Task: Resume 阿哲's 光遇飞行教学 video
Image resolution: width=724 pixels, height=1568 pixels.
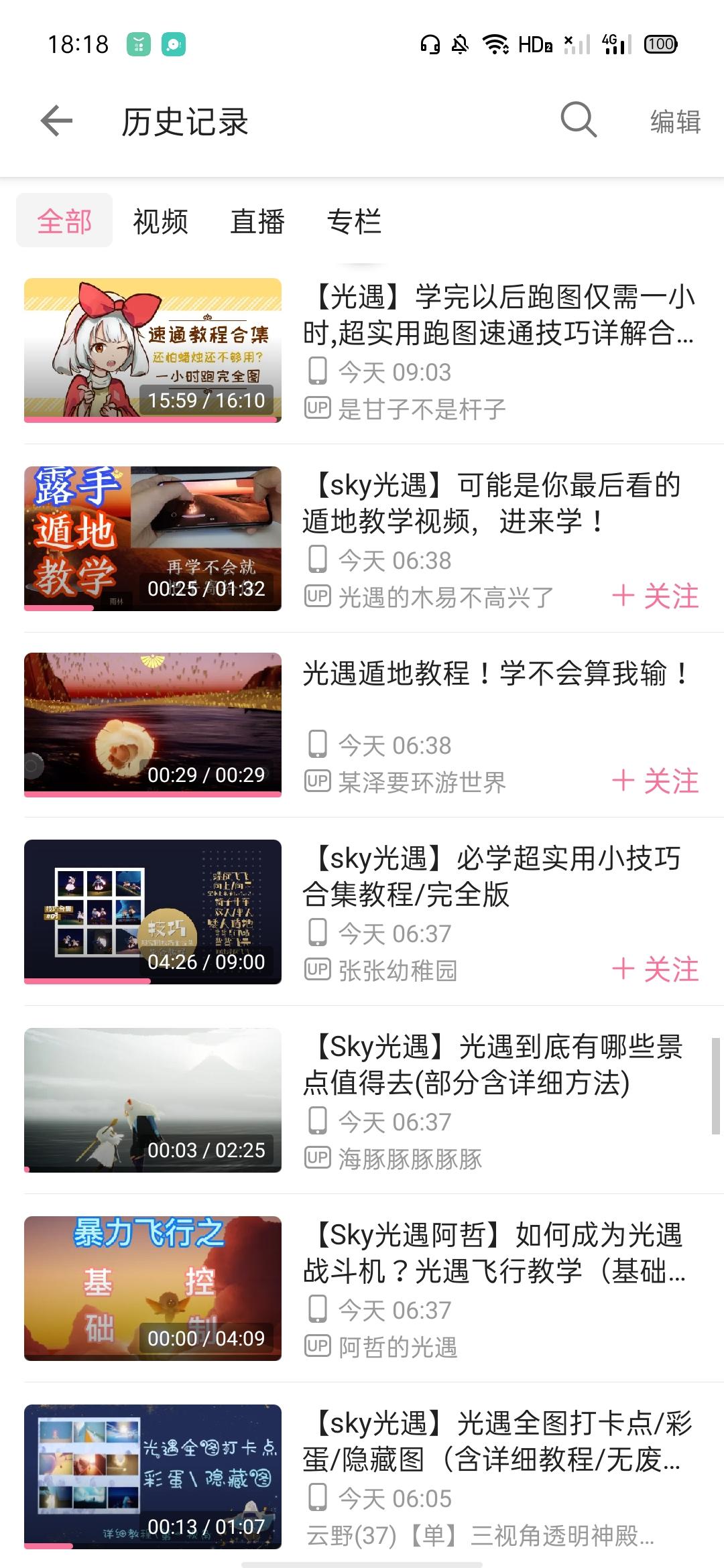Action: click(x=494, y=1253)
